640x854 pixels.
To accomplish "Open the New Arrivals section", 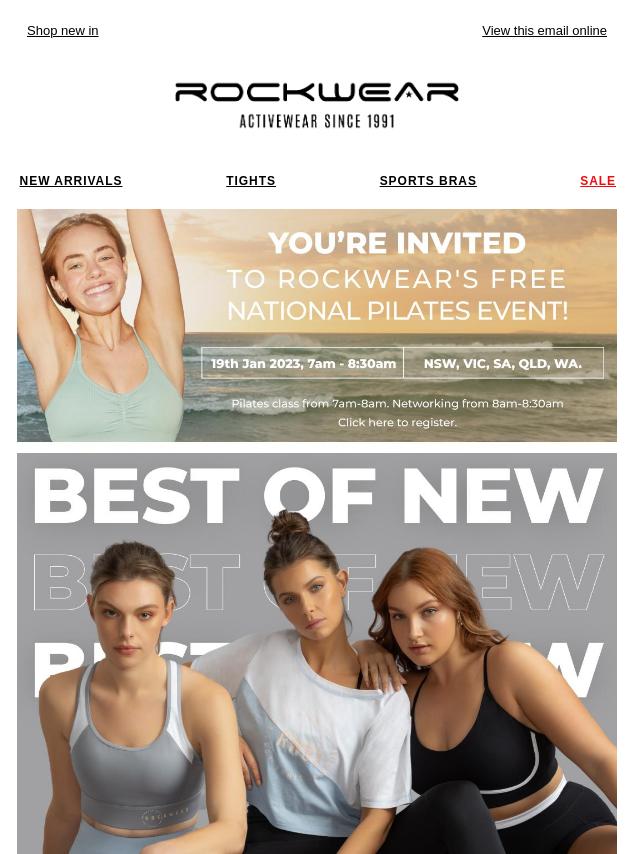I will point(71,181).
